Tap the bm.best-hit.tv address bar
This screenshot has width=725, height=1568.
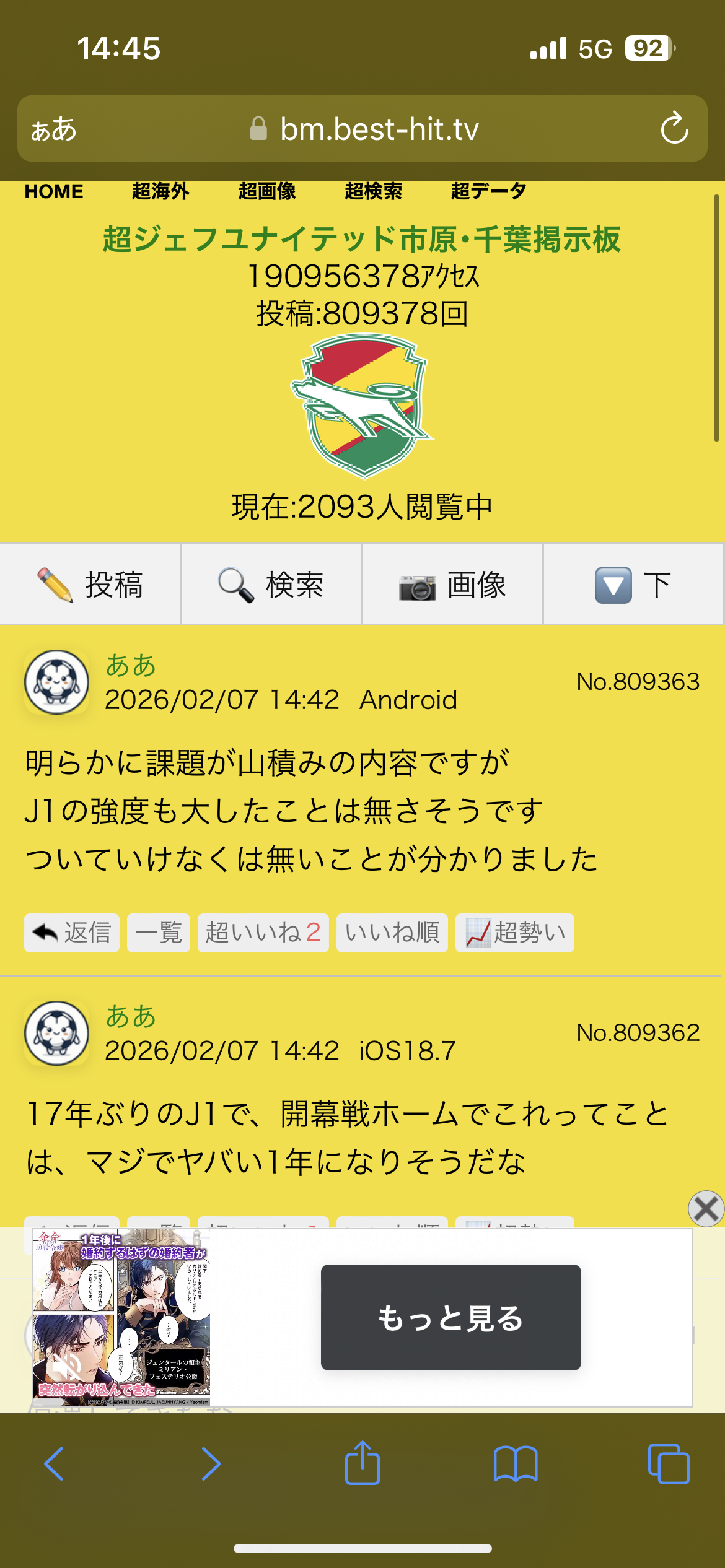[378, 129]
